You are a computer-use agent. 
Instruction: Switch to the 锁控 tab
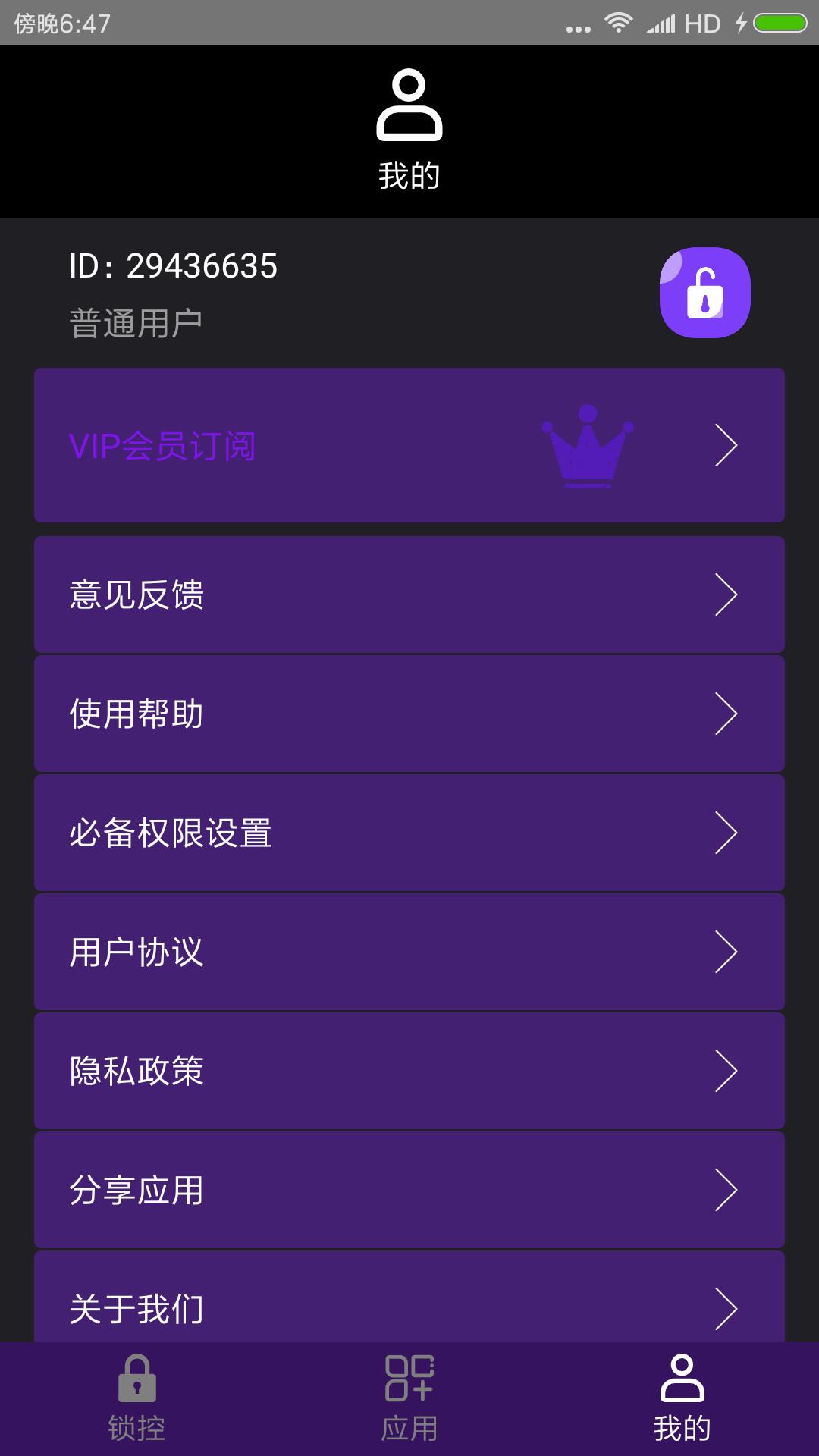pos(136,1399)
